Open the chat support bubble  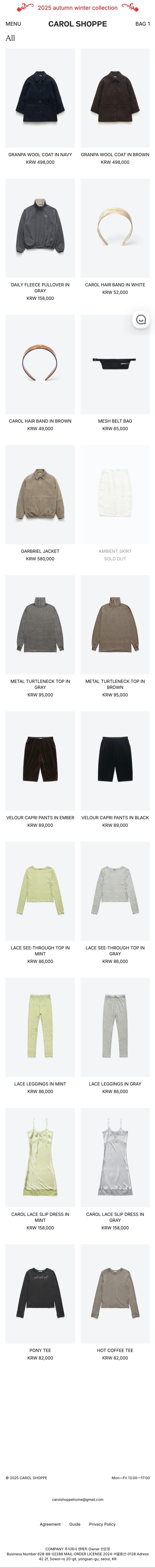[x=141, y=320]
